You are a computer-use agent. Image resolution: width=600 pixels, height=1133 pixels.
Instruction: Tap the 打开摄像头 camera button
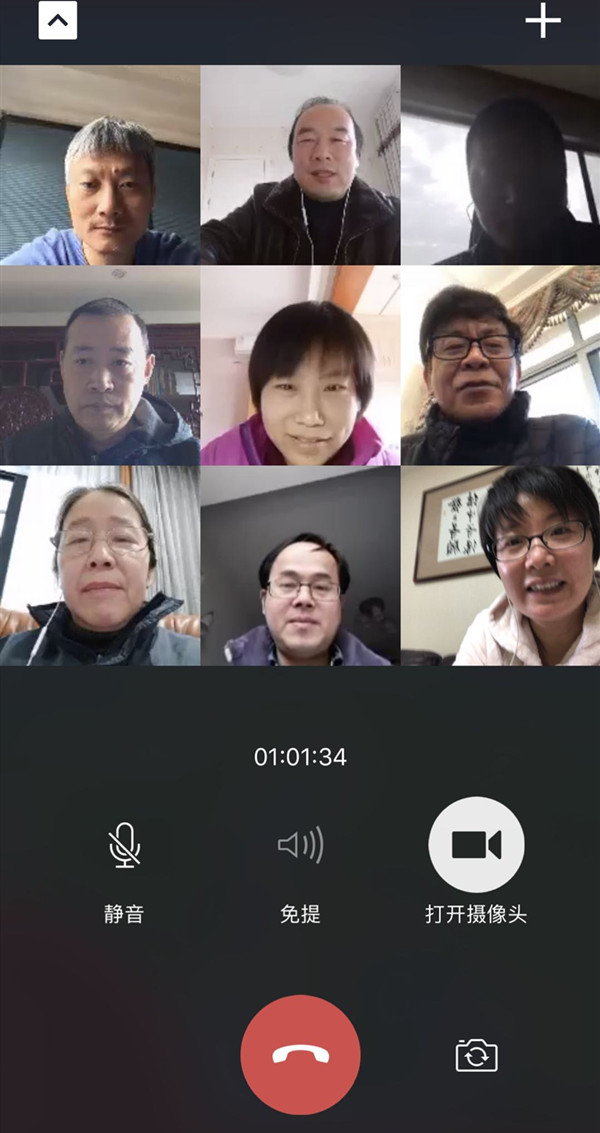pyautogui.click(x=476, y=845)
